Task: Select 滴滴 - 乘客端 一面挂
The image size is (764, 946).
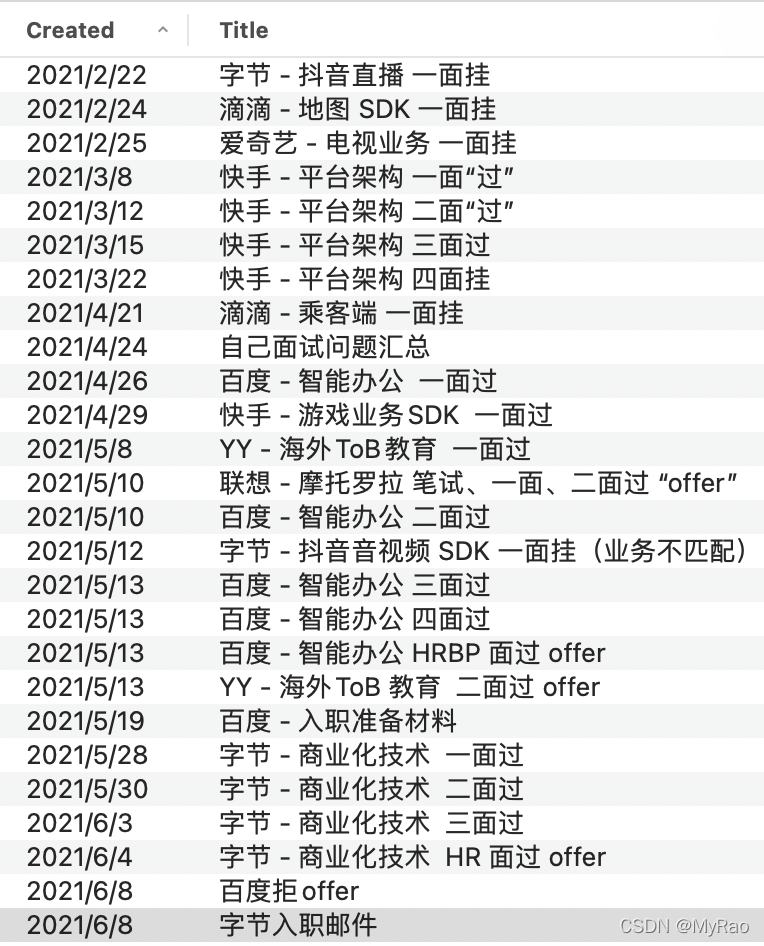Action: click(x=341, y=313)
